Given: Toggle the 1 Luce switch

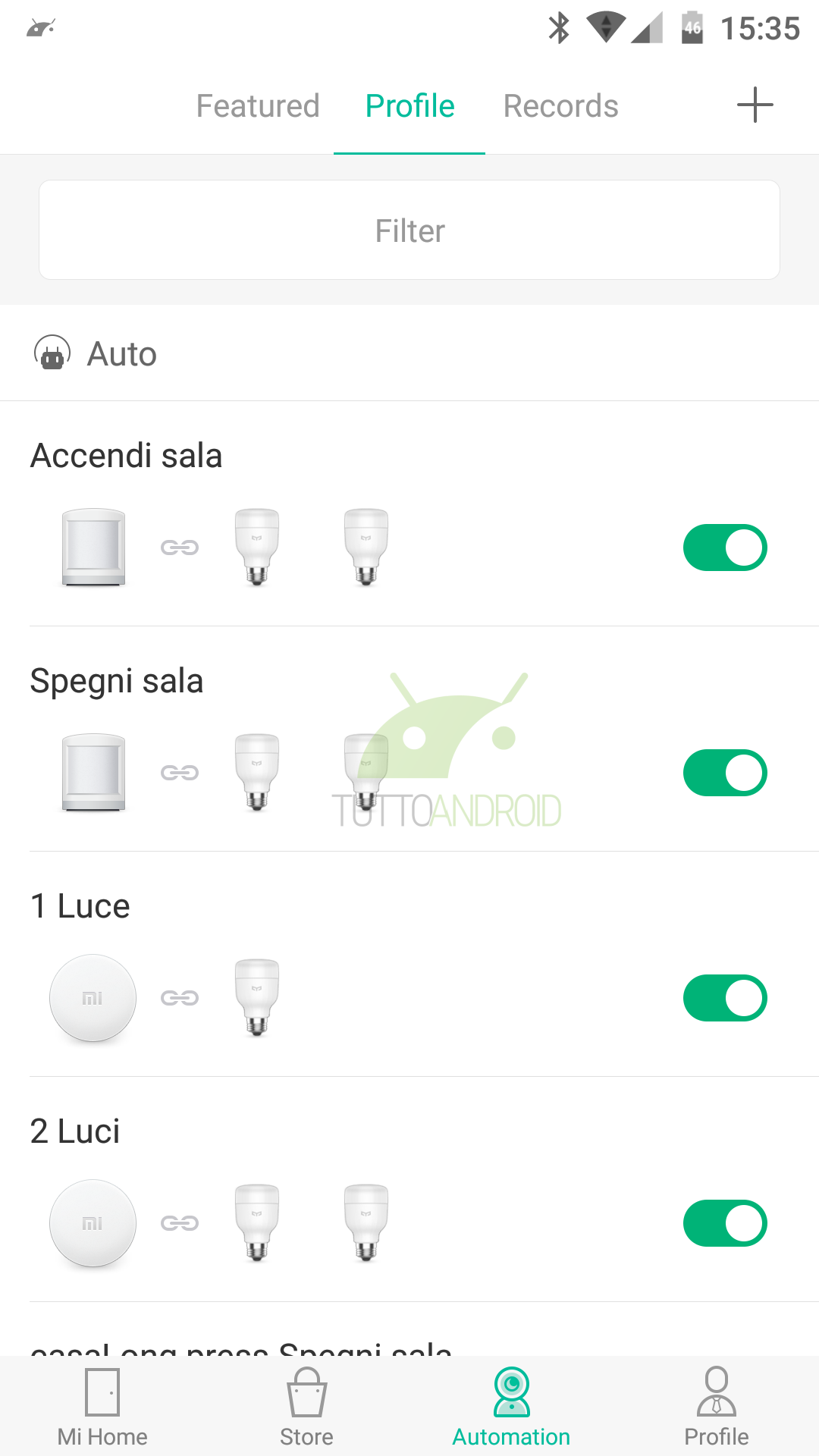Looking at the screenshot, I should 725,998.
